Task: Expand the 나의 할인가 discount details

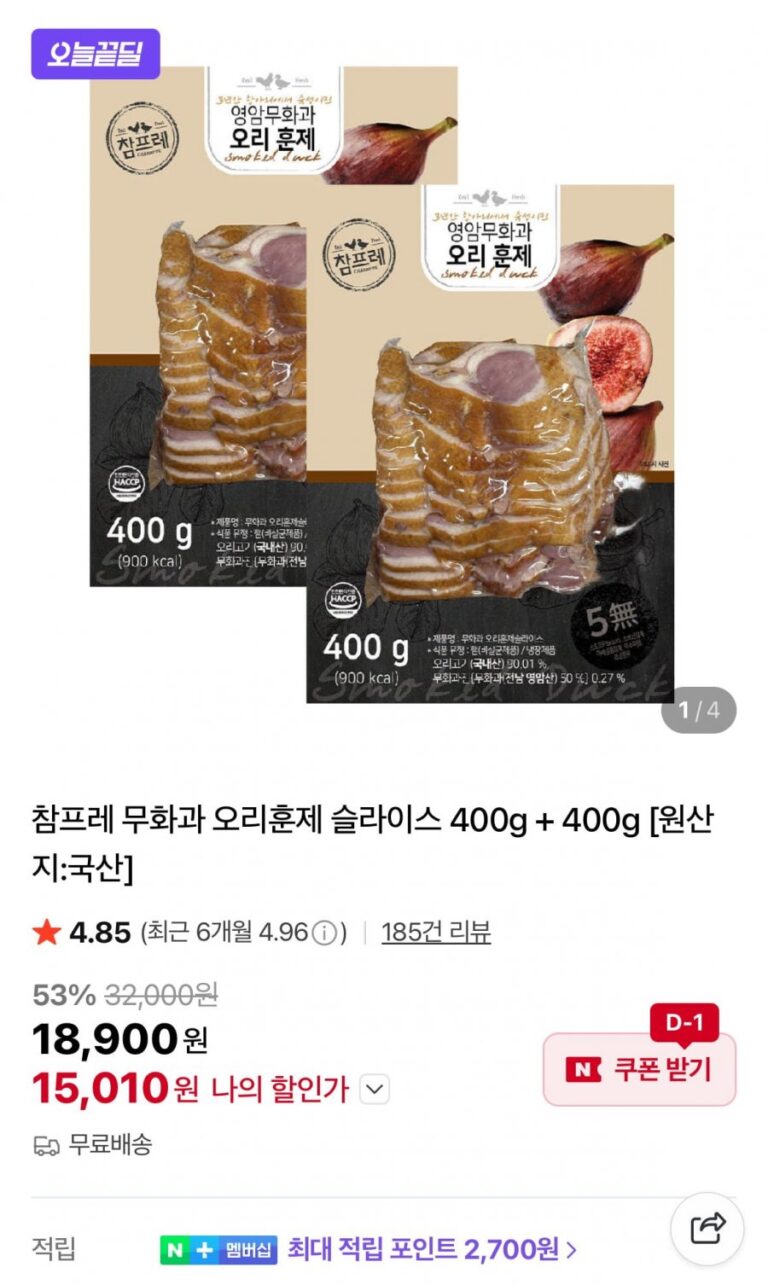Action: pyautogui.click(x=374, y=1089)
